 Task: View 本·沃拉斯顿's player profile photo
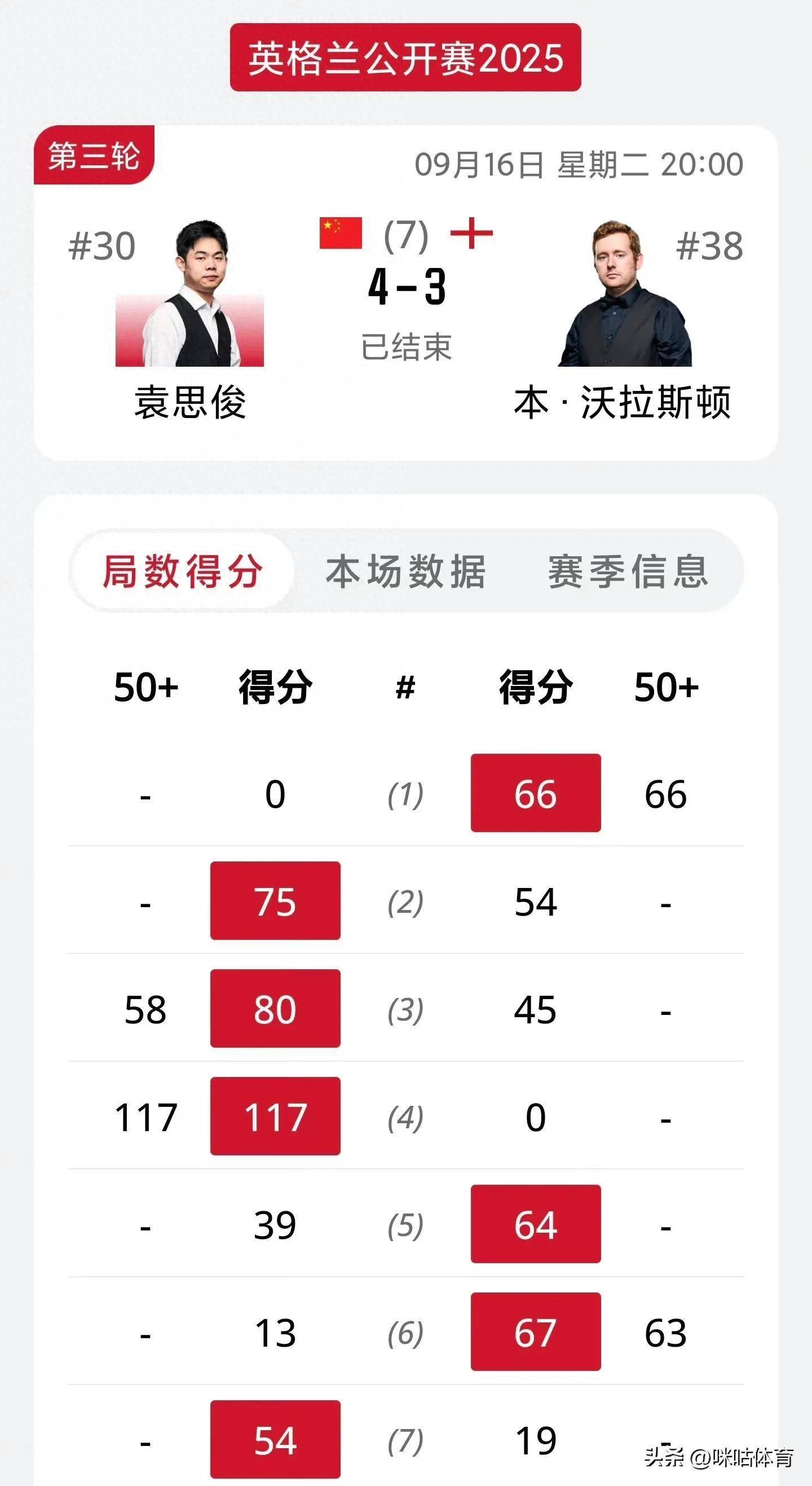[625, 293]
